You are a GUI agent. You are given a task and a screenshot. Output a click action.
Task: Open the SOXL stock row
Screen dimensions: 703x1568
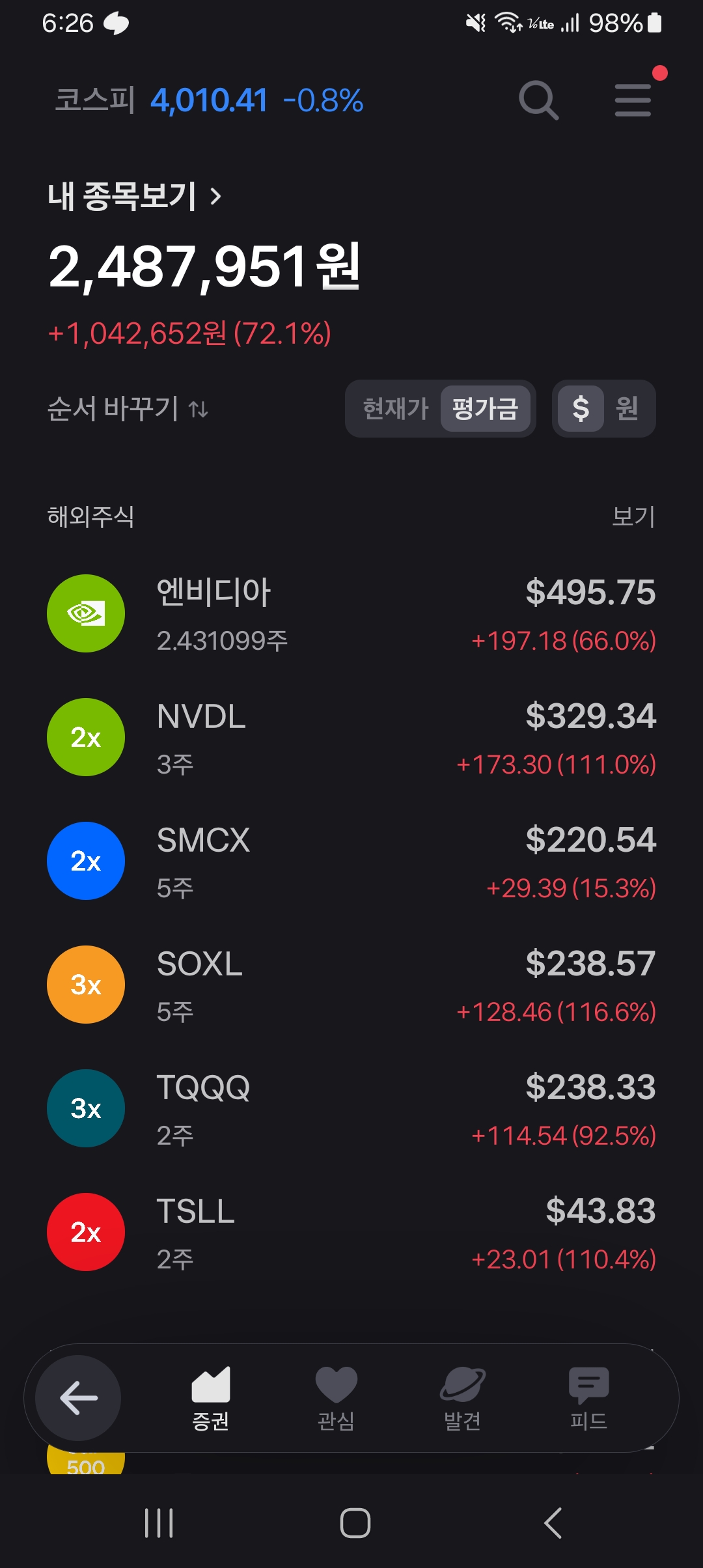pos(351,985)
